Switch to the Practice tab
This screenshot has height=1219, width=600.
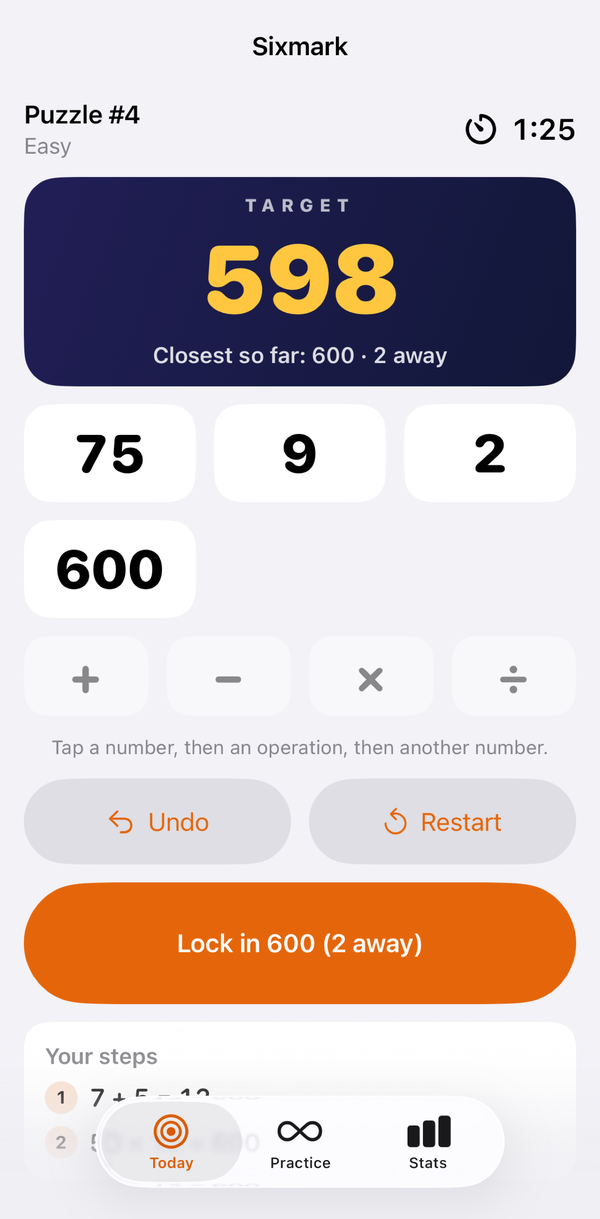click(x=300, y=1142)
